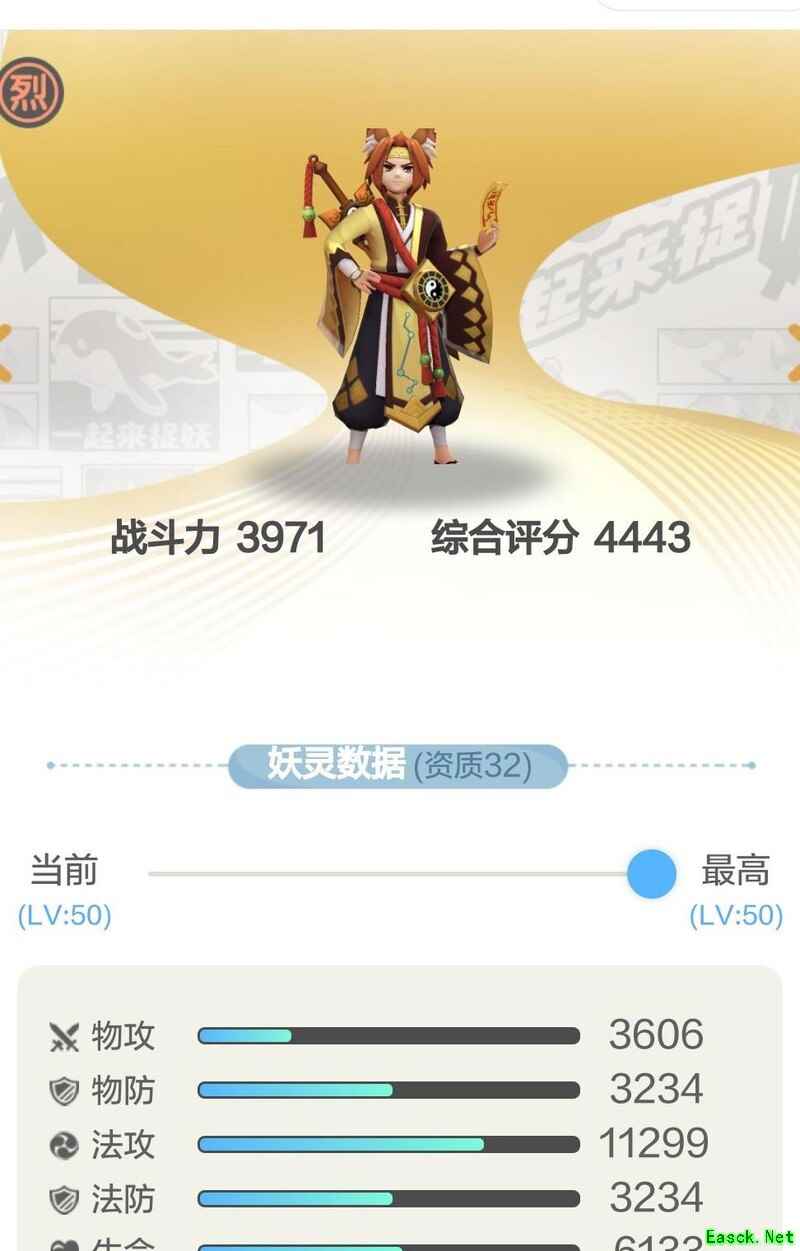Show the previous spirit with the left arrow
Viewport: 800px width, 1251px height.
[x=5, y=352]
